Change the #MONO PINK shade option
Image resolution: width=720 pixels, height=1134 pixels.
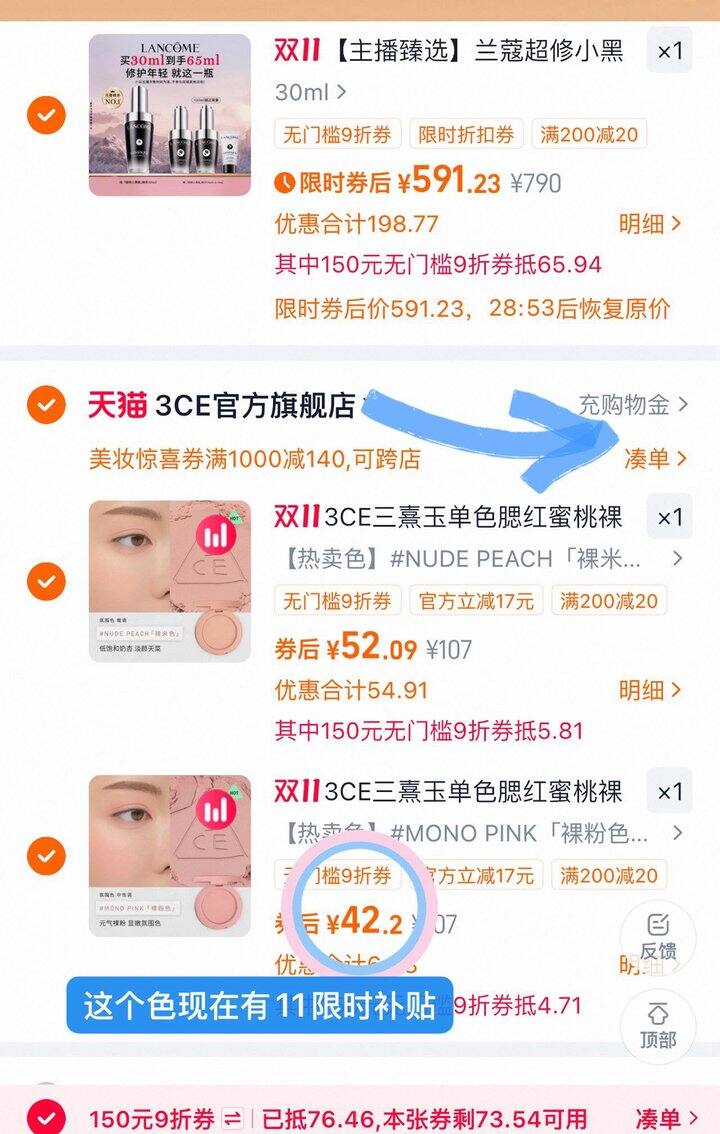(x=480, y=833)
